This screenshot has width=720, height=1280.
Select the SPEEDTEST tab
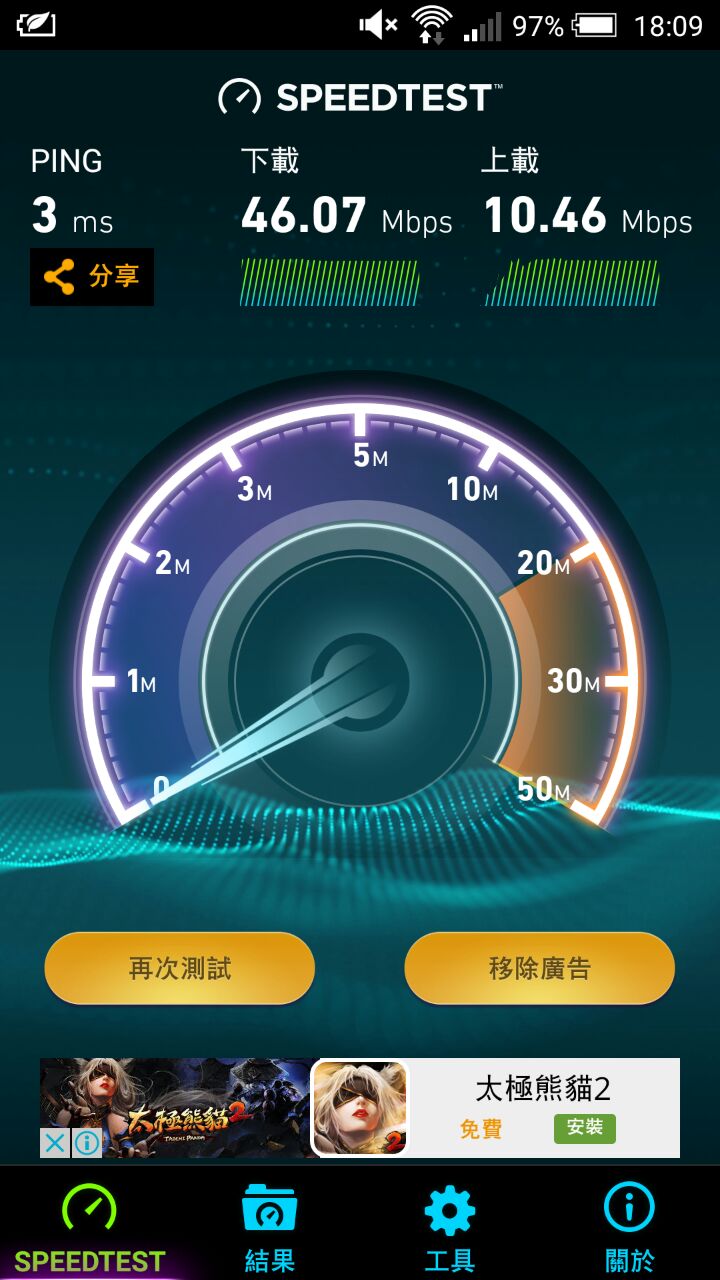[x=90, y=1225]
